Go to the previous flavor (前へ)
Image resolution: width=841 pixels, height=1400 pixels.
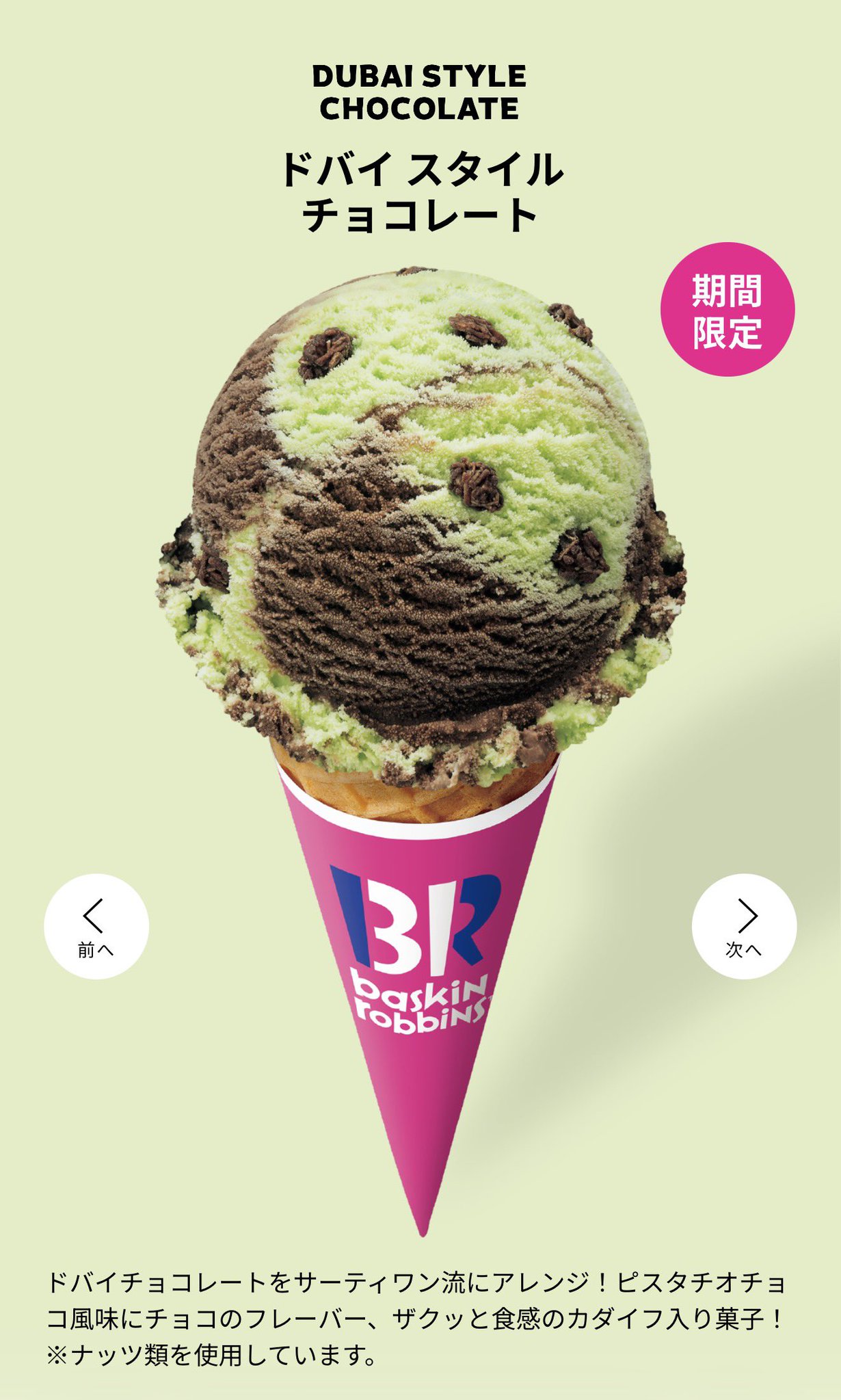click(x=96, y=926)
